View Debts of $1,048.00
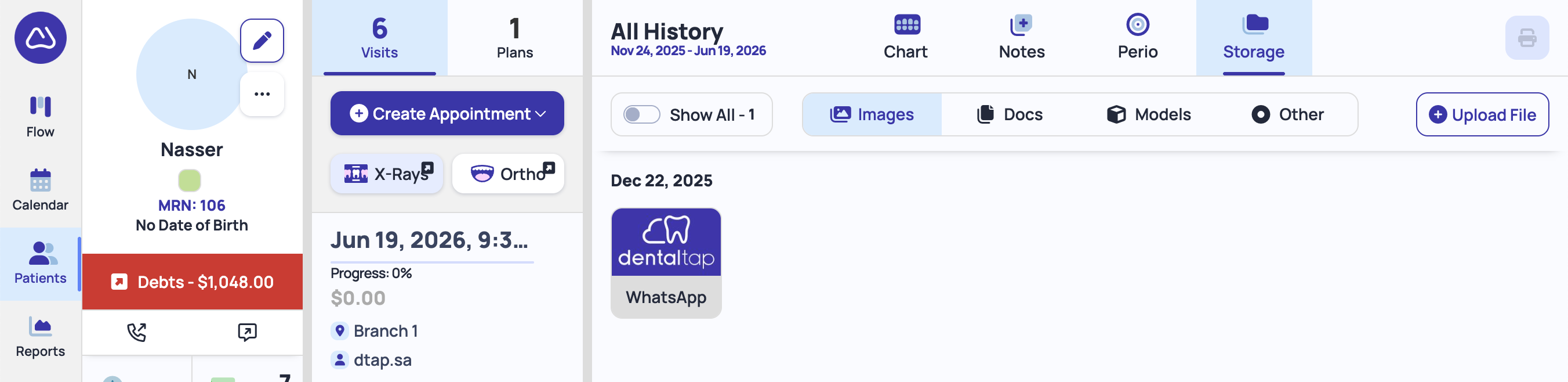This screenshot has height=382, width=1568. [x=193, y=282]
